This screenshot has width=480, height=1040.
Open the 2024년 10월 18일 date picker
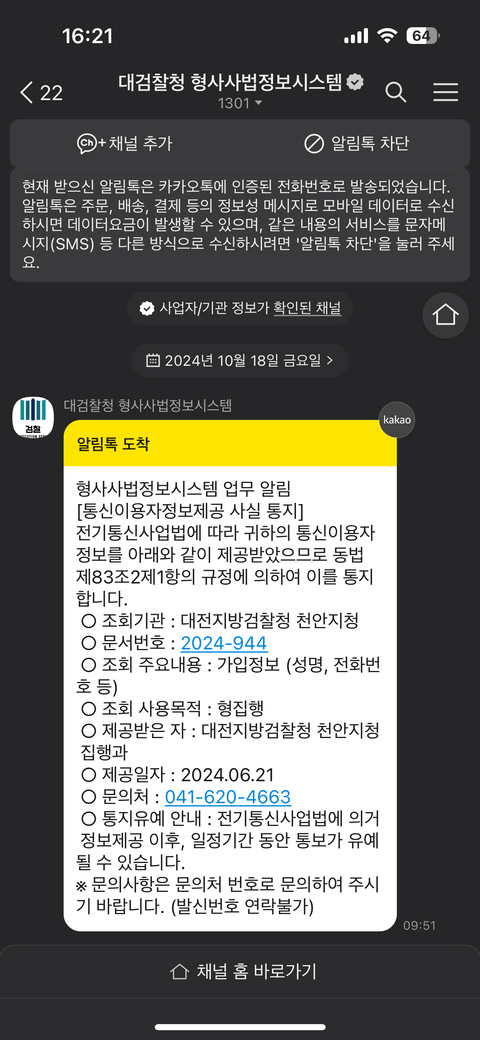click(x=239, y=361)
